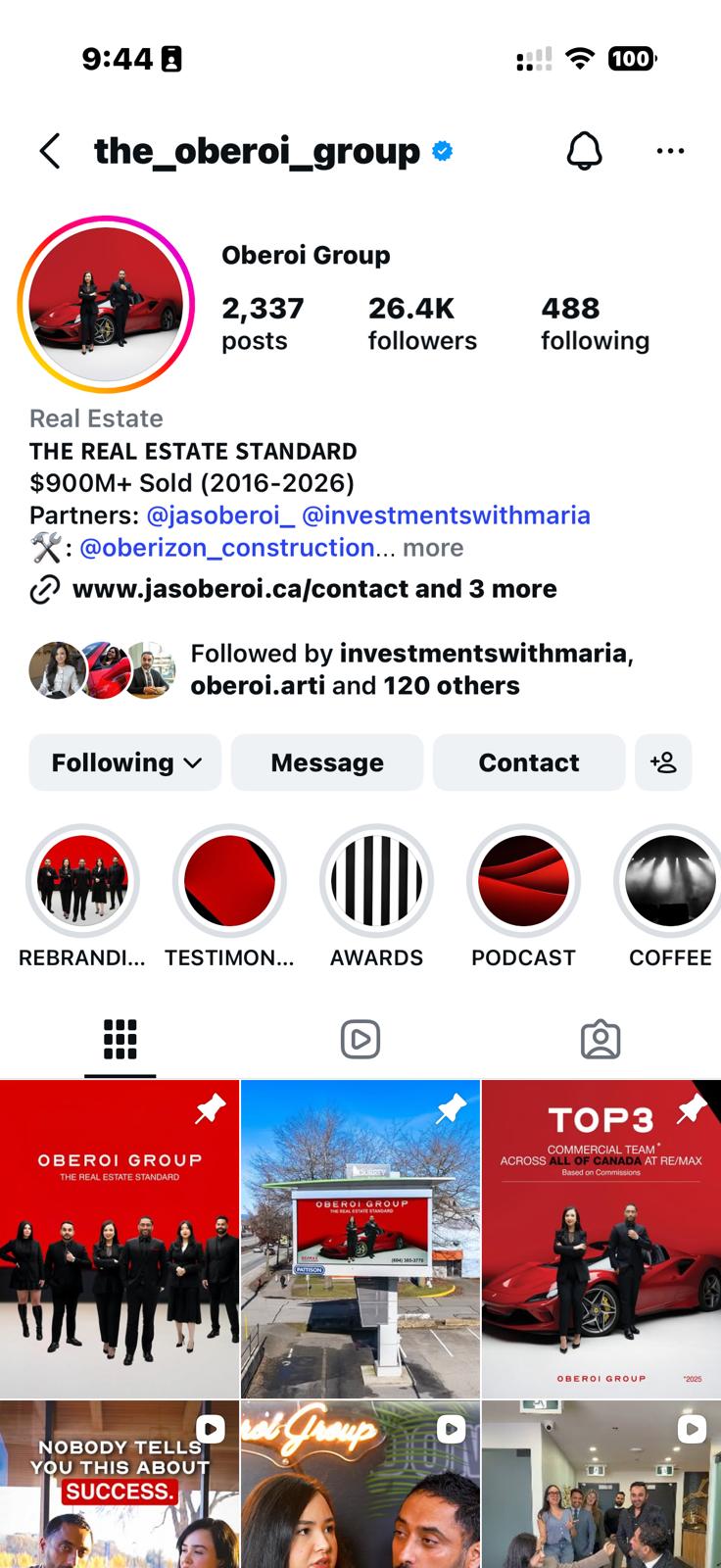
Task: Visit the @jasoberoi_ partner profile
Action: (220, 515)
